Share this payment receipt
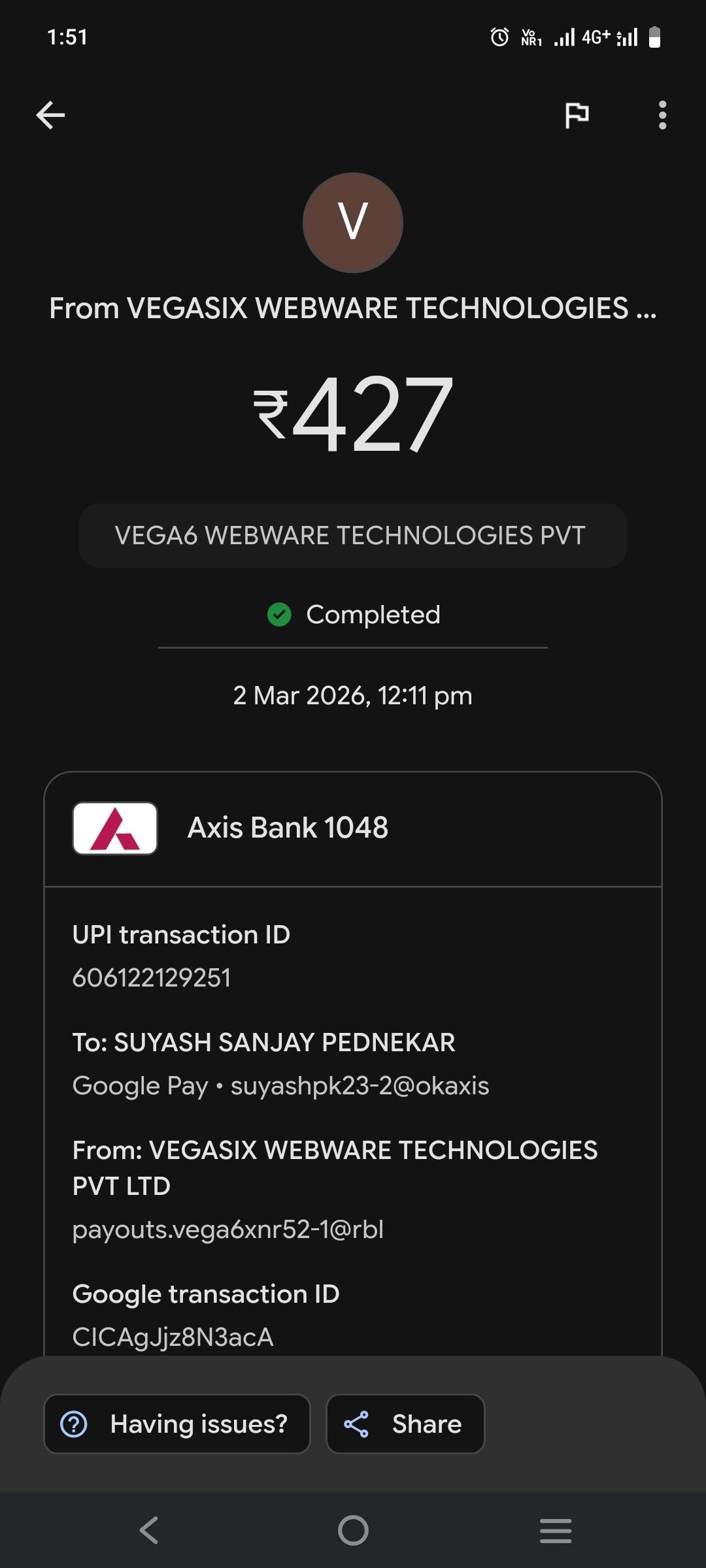The image size is (706, 1568). point(405,1424)
